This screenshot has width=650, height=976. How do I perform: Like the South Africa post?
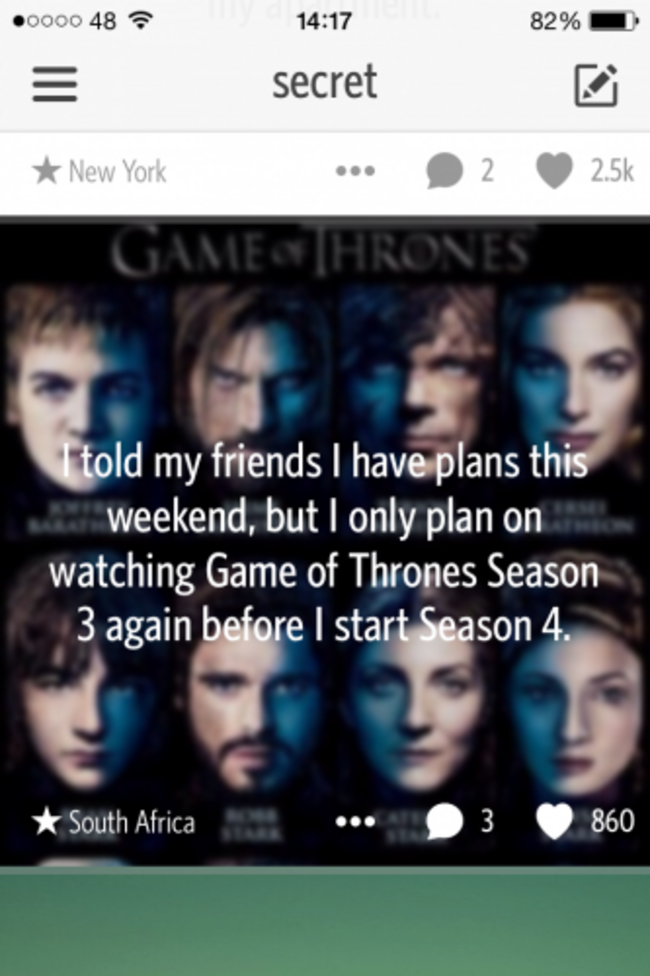[x=555, y=822]
